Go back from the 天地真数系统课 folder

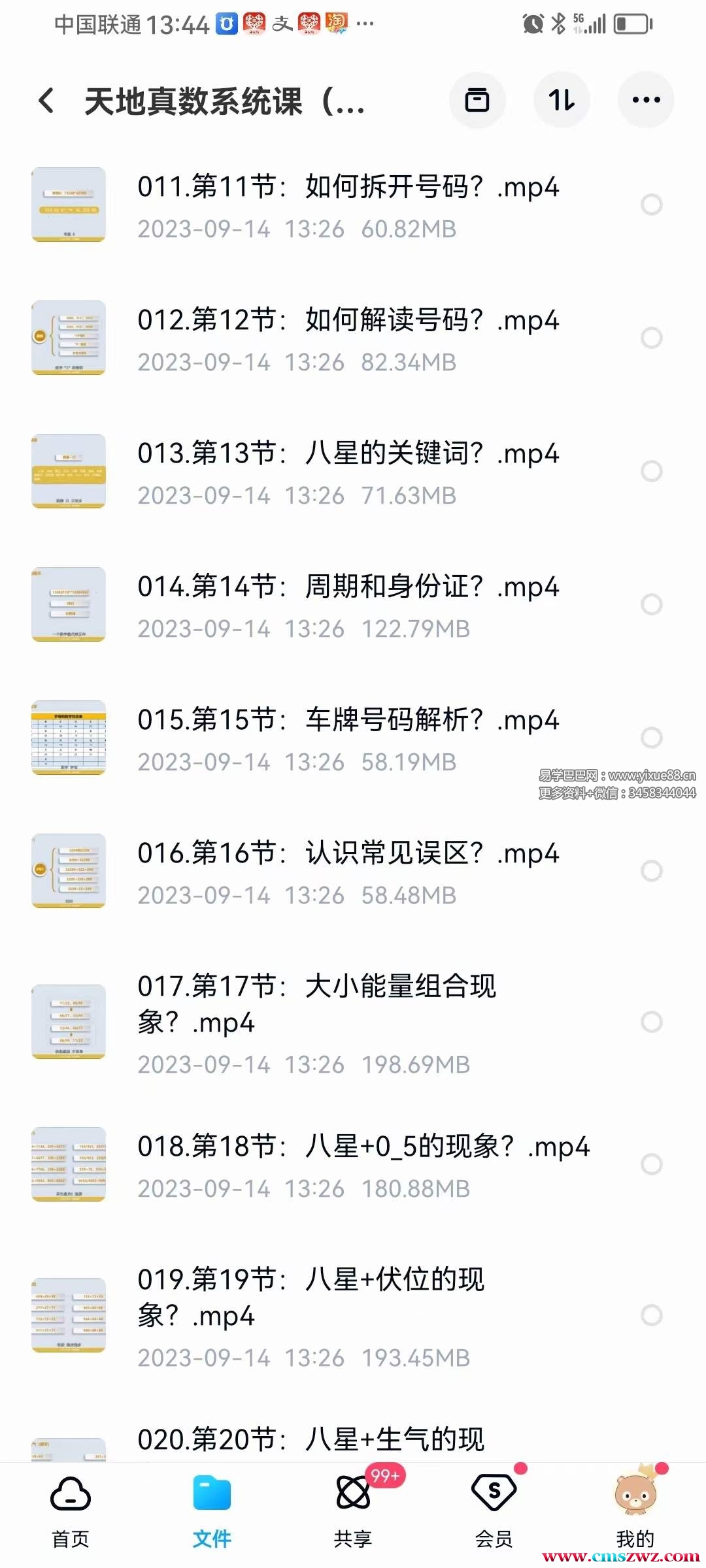pos(47,101)
